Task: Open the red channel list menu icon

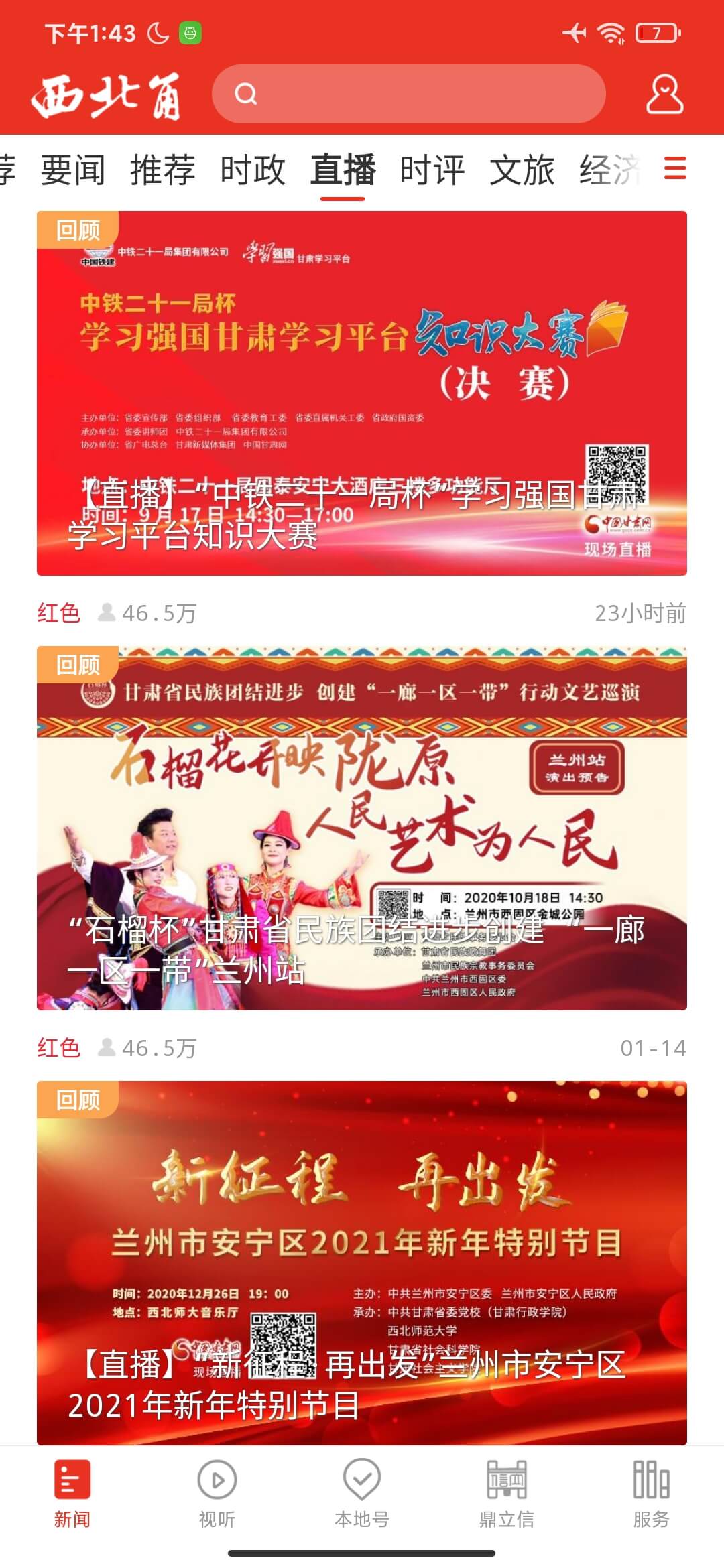Action: 675,168
